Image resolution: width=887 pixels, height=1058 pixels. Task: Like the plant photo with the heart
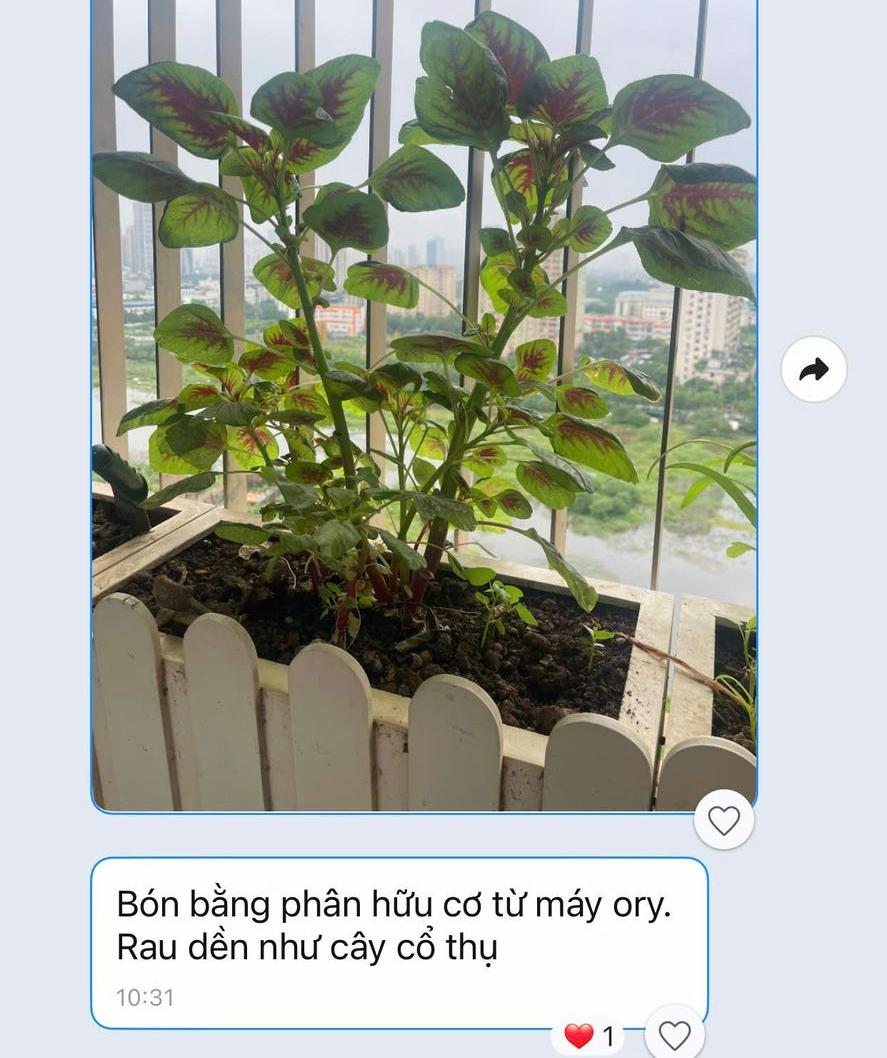click(723, 820)
